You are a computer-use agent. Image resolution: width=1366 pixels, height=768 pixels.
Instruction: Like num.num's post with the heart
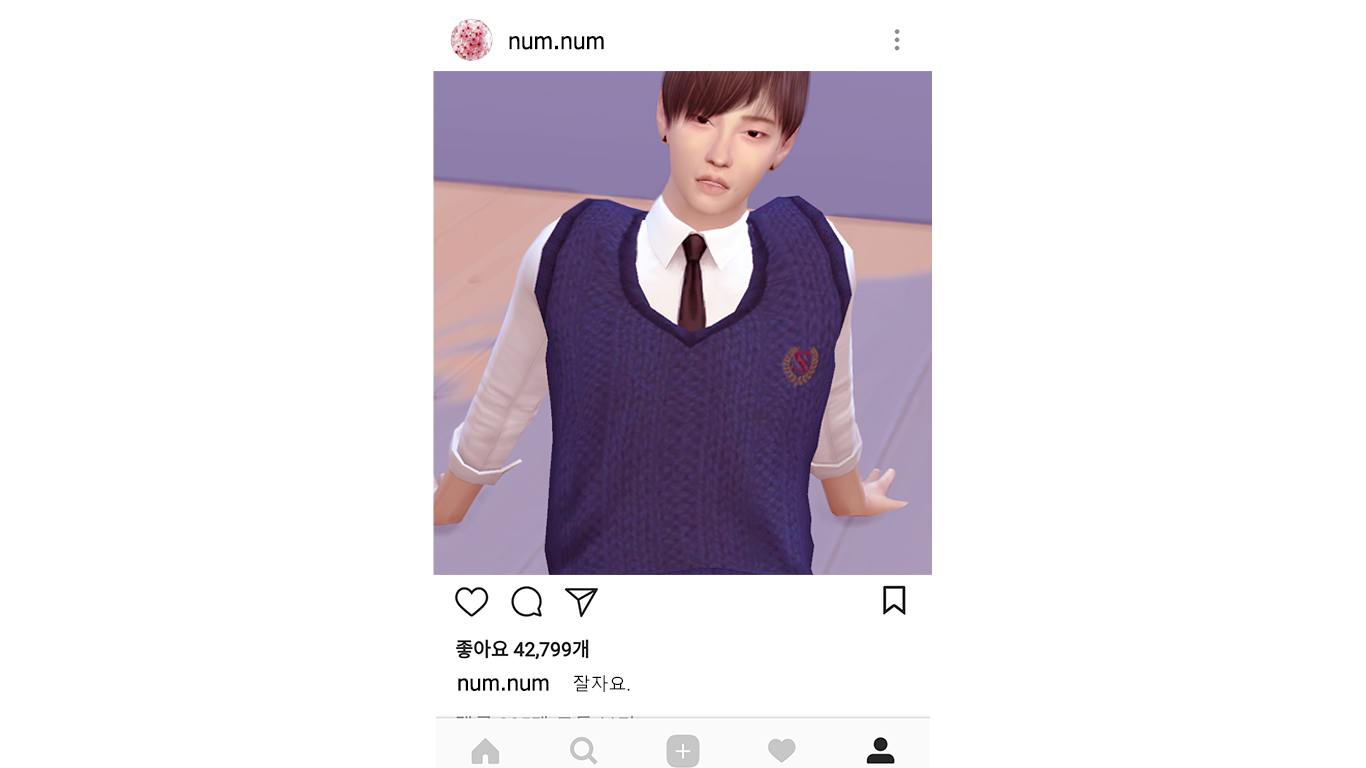[x=471, y=601]
